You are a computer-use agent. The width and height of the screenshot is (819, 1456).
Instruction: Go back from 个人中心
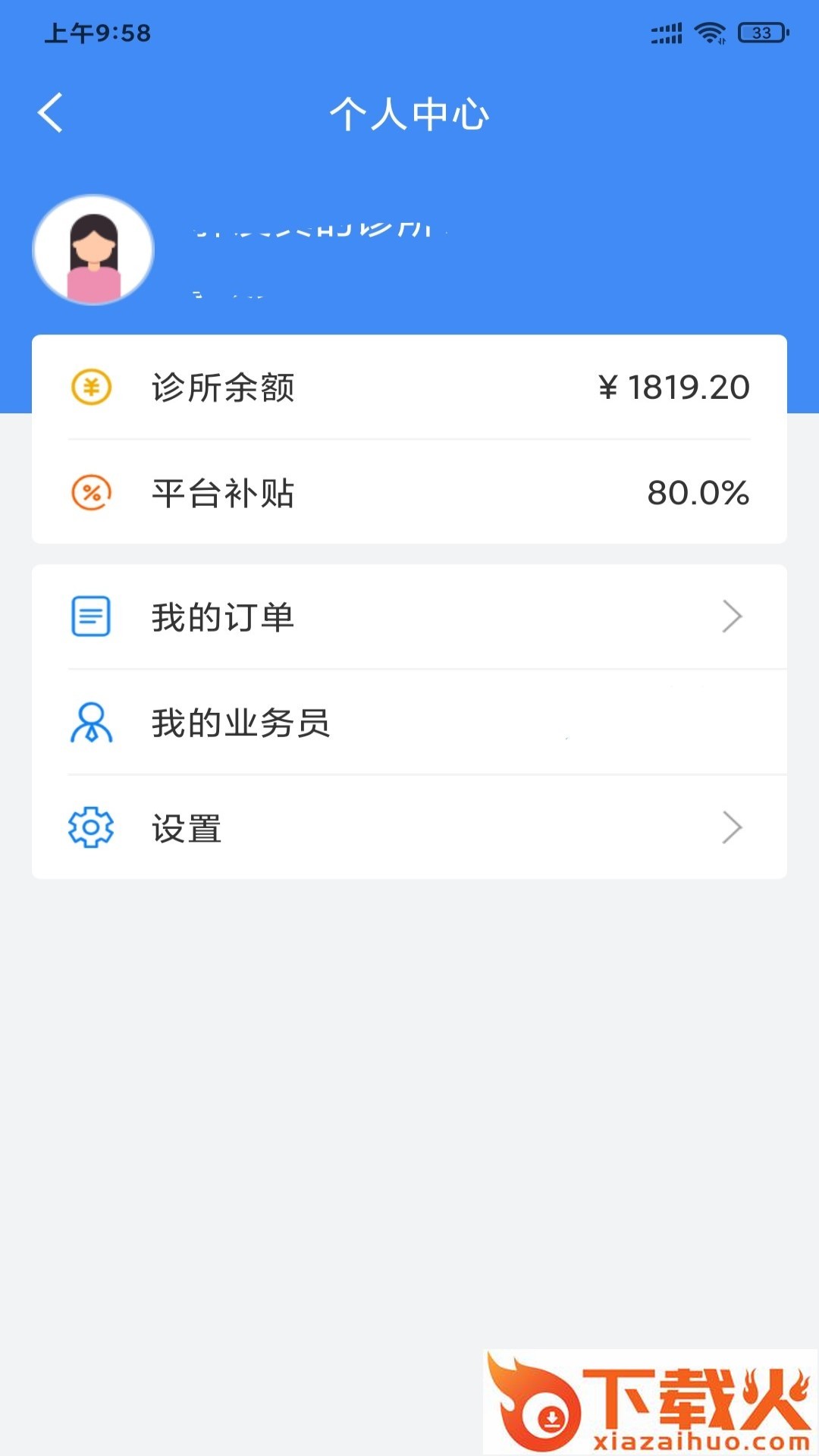50,114
